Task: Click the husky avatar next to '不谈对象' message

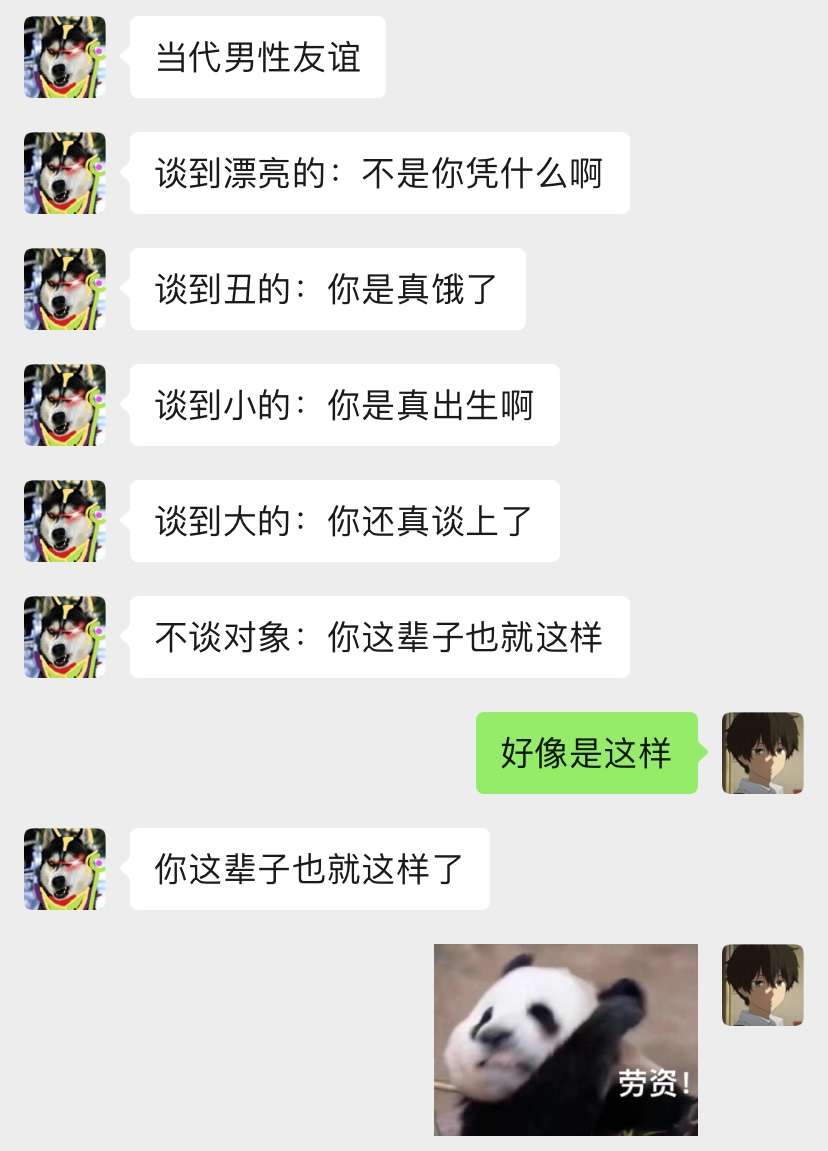Action: click(64, 637)
